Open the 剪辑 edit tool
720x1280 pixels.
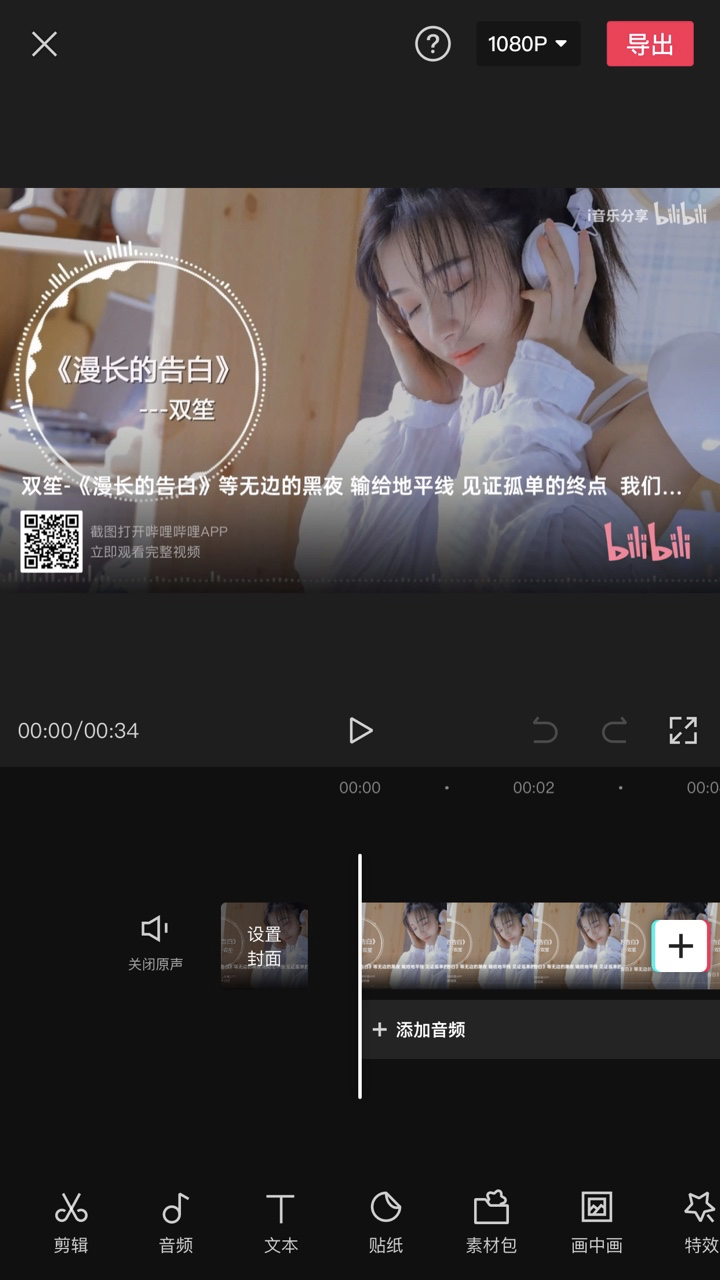pyautogui.click(x=71, y=1222)
